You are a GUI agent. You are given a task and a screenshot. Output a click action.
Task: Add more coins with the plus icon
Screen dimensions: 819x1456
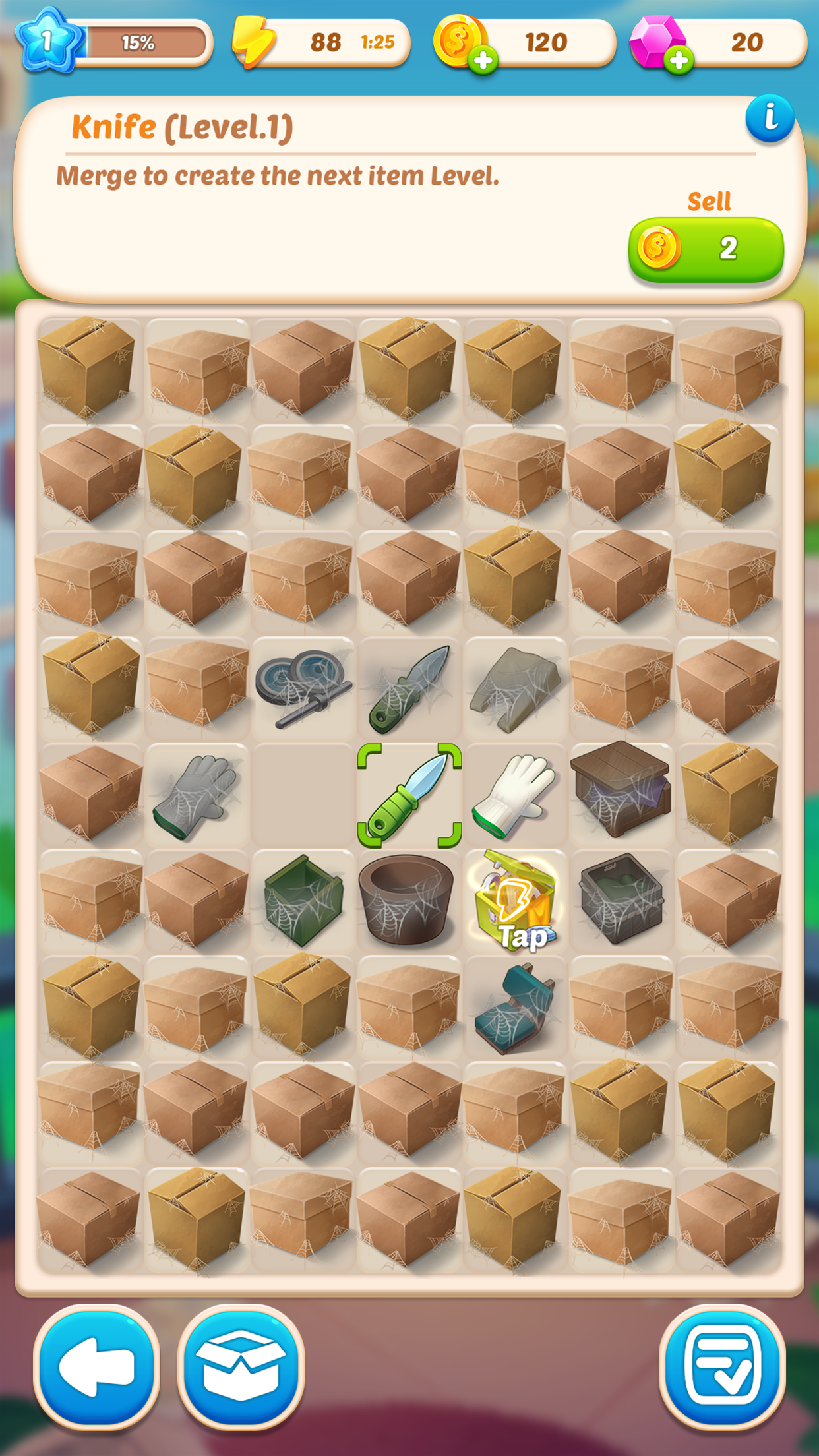pos(483,61)
